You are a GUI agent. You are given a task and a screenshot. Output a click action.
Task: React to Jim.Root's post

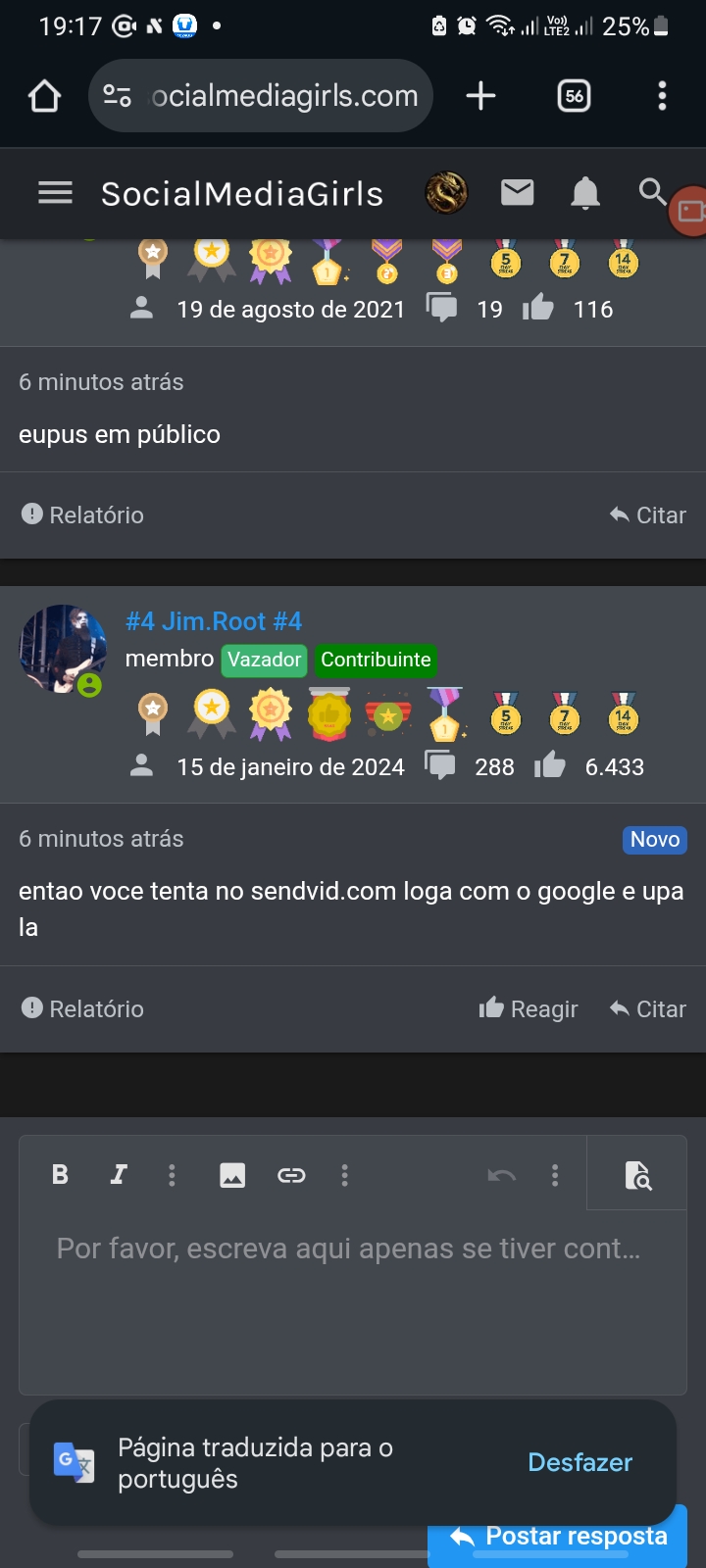click(529, 1008)
